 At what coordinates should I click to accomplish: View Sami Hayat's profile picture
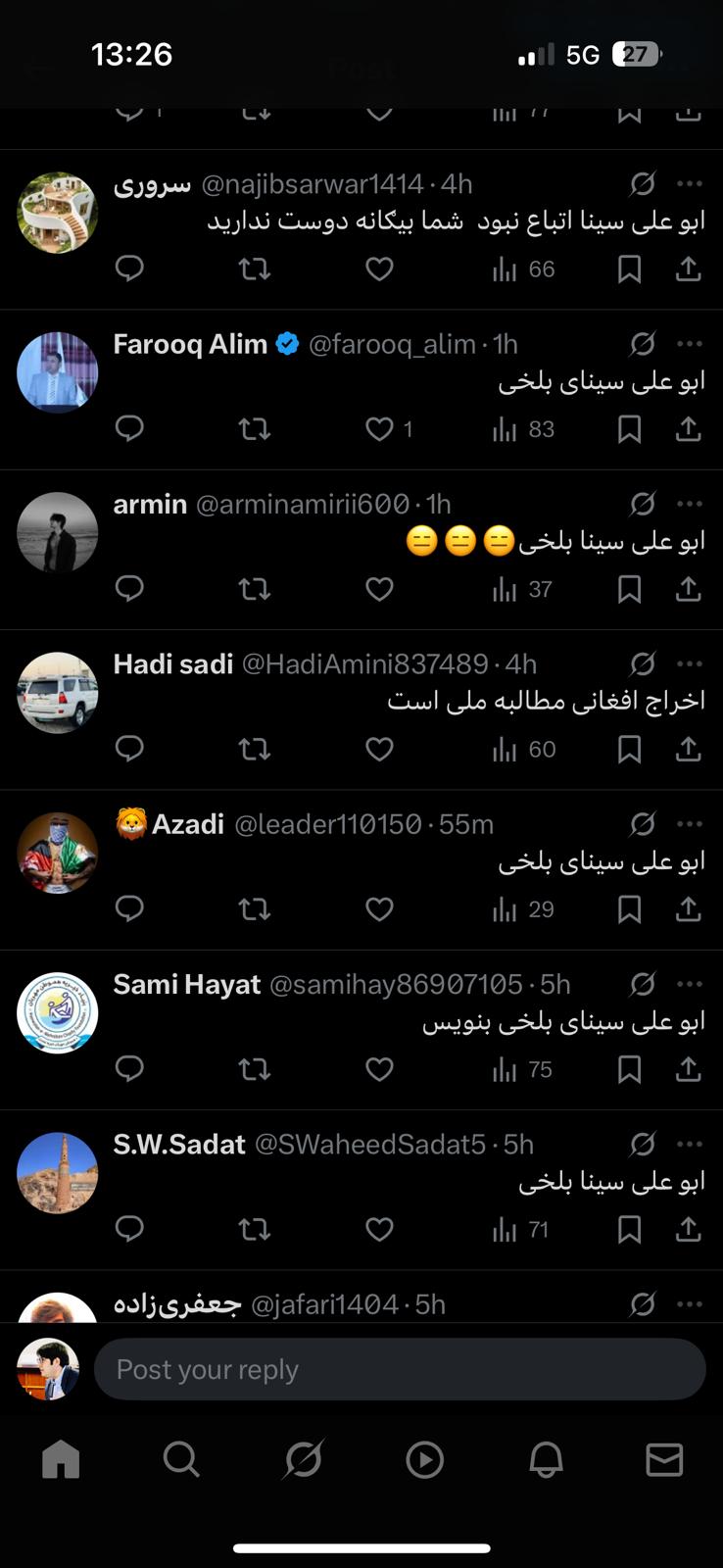pos(57,1012)
